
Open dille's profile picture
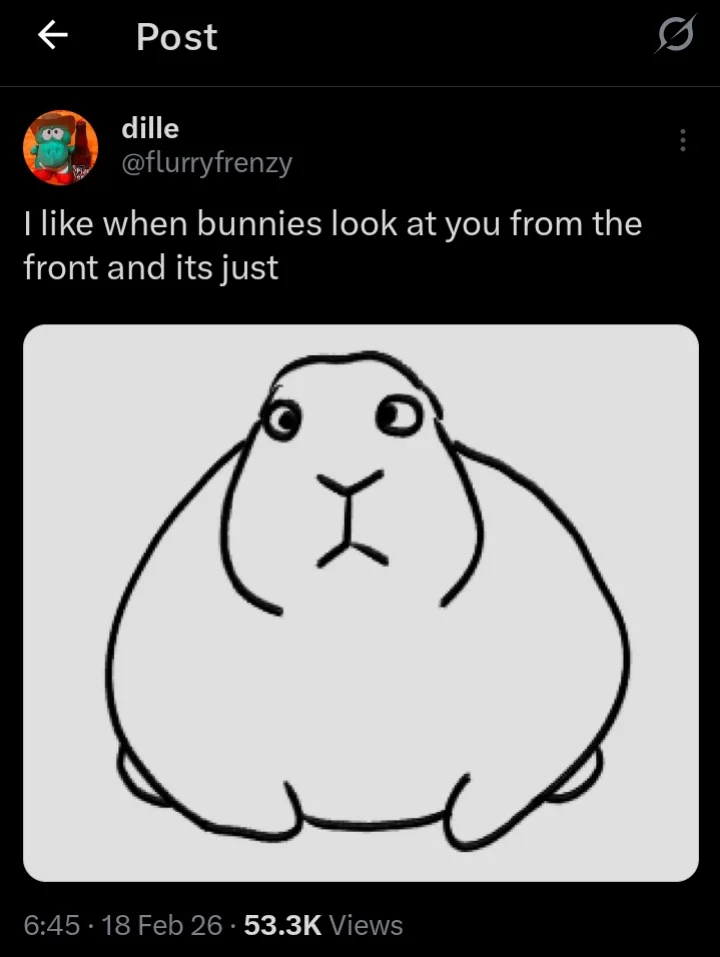(60, 147)
